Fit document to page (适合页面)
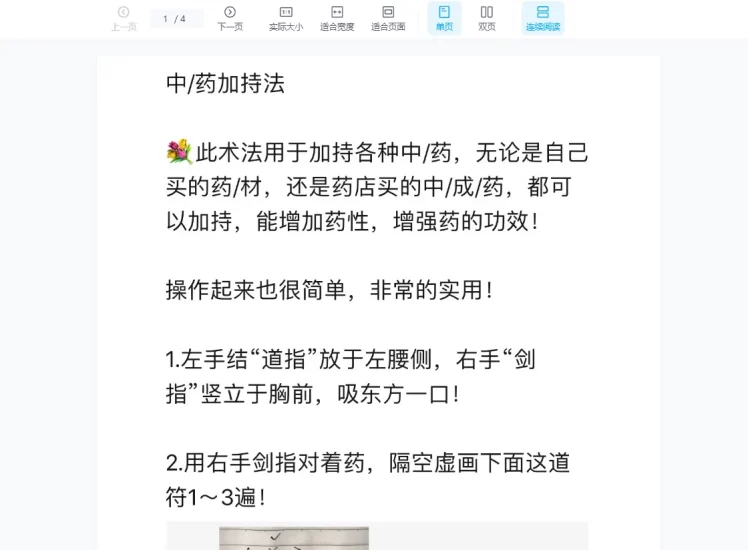 (388, 18)
